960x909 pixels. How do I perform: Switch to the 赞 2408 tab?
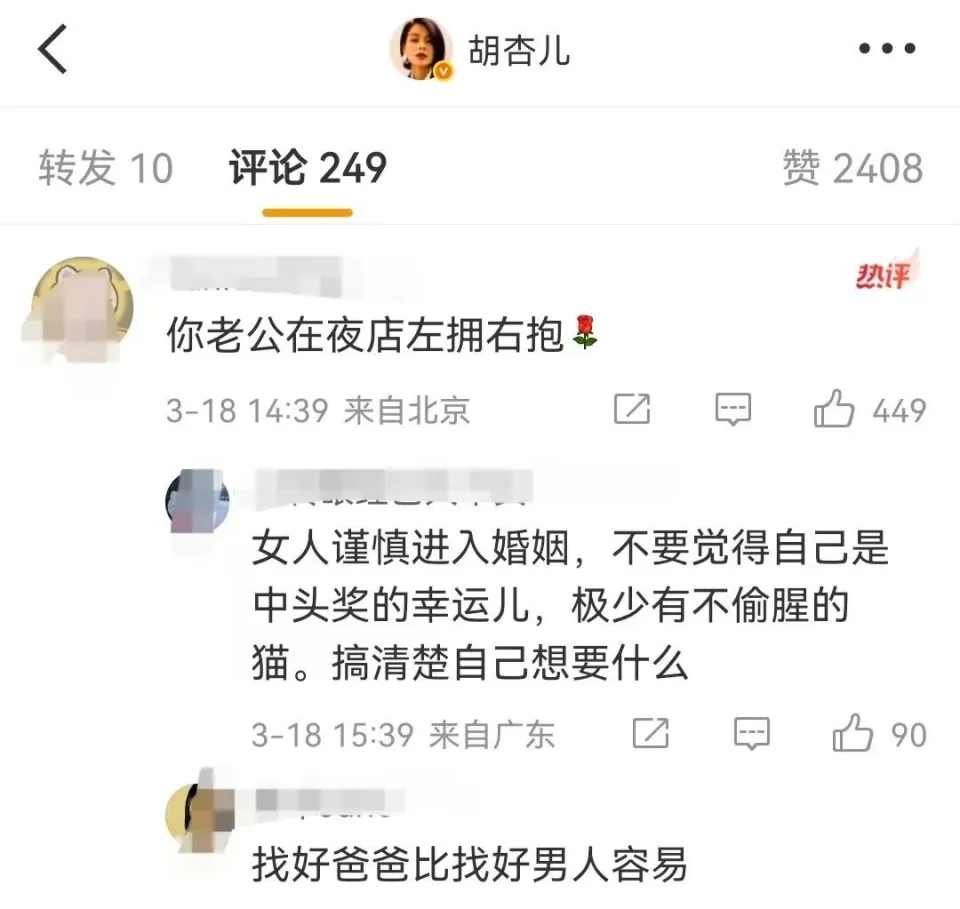click(852, 168)
